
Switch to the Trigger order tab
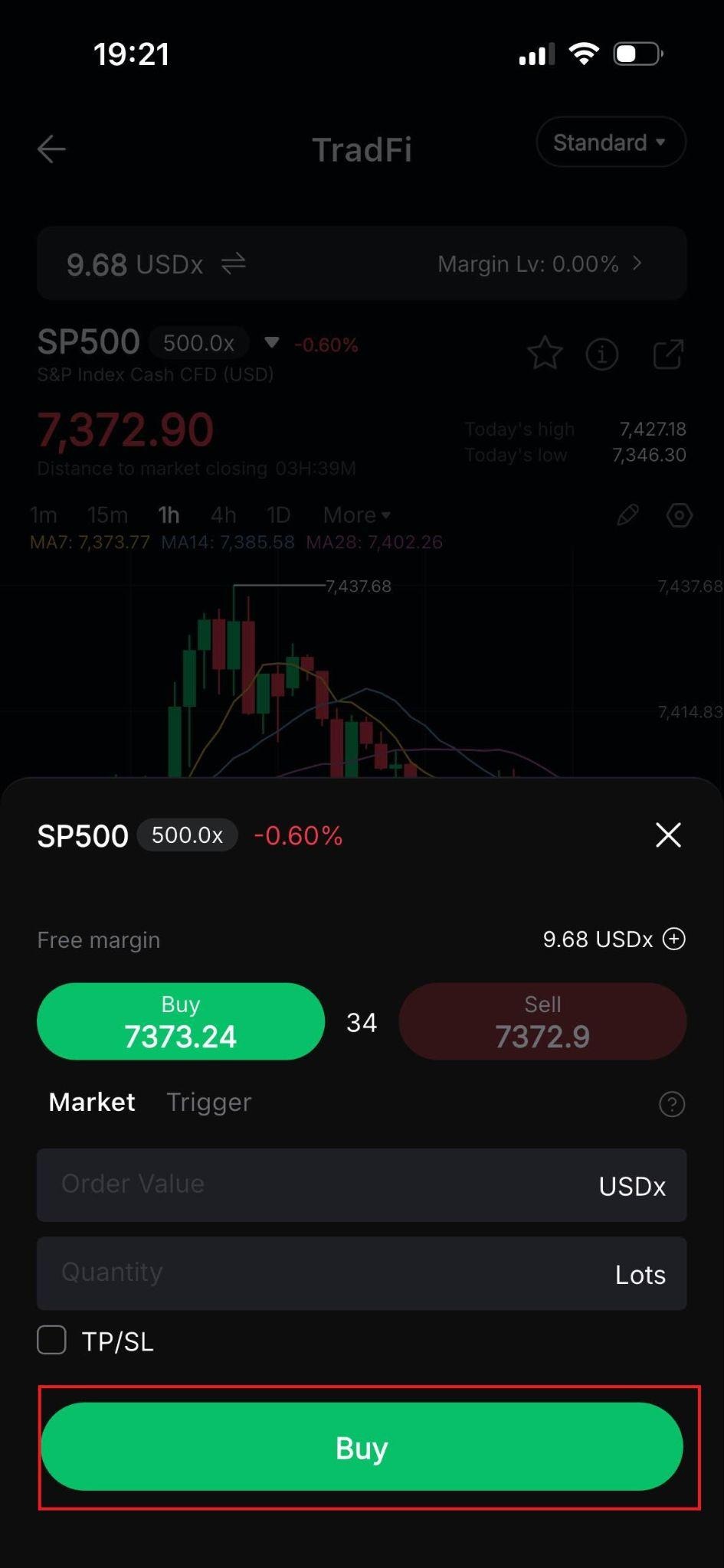[x=209, y=1102]
